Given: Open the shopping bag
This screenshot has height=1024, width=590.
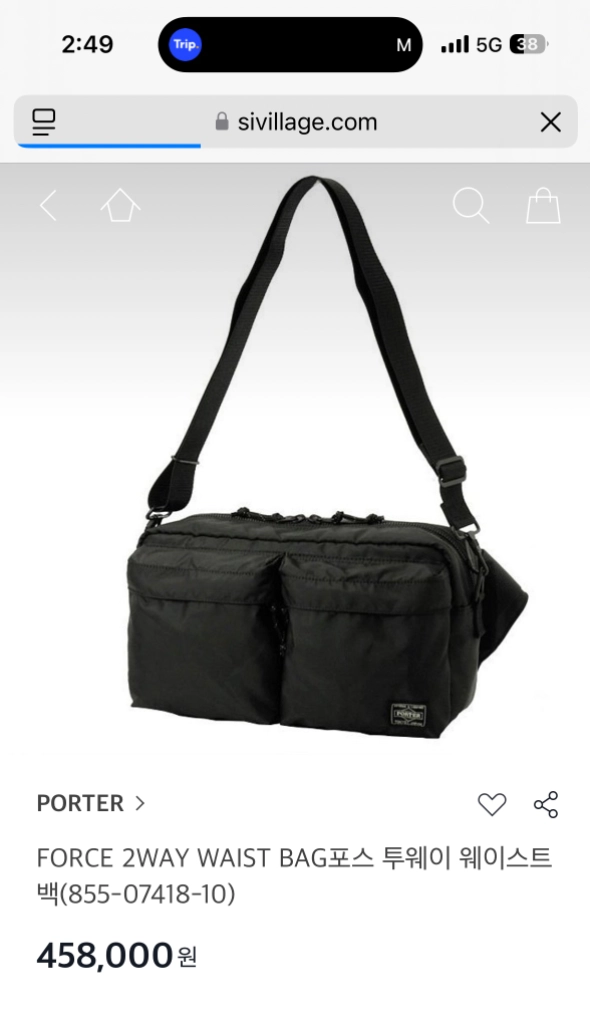Looking at the screenshot, I should [x=544, y=206].
